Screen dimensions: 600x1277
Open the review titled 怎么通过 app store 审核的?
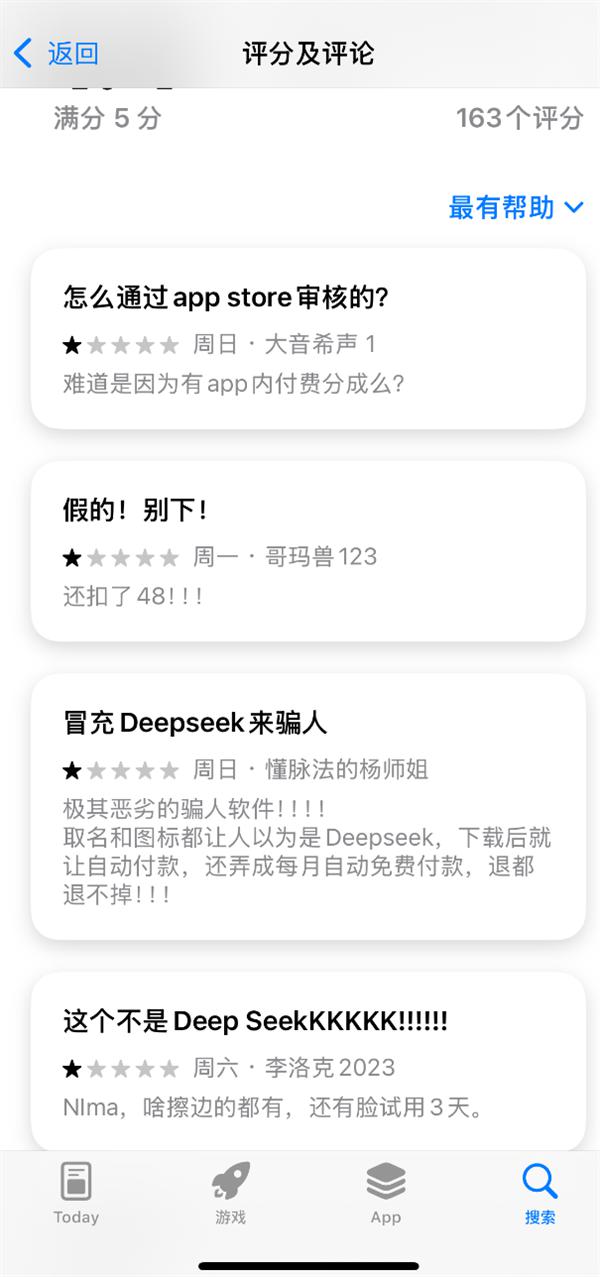click(x=308, y=338)
